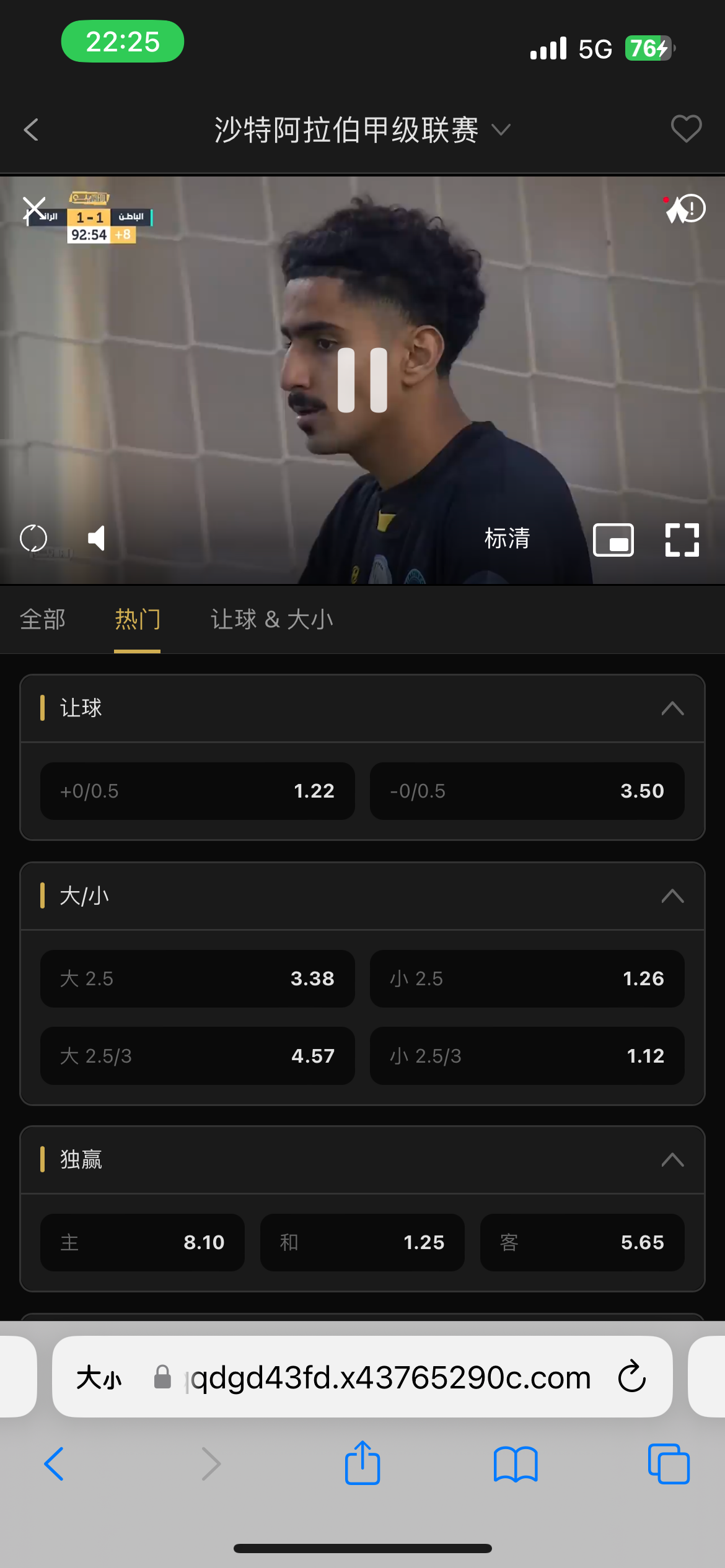Select handicap +0/0.5 at 1.22
Viewport: 725px width, 1568px height.
pos(197,791)
